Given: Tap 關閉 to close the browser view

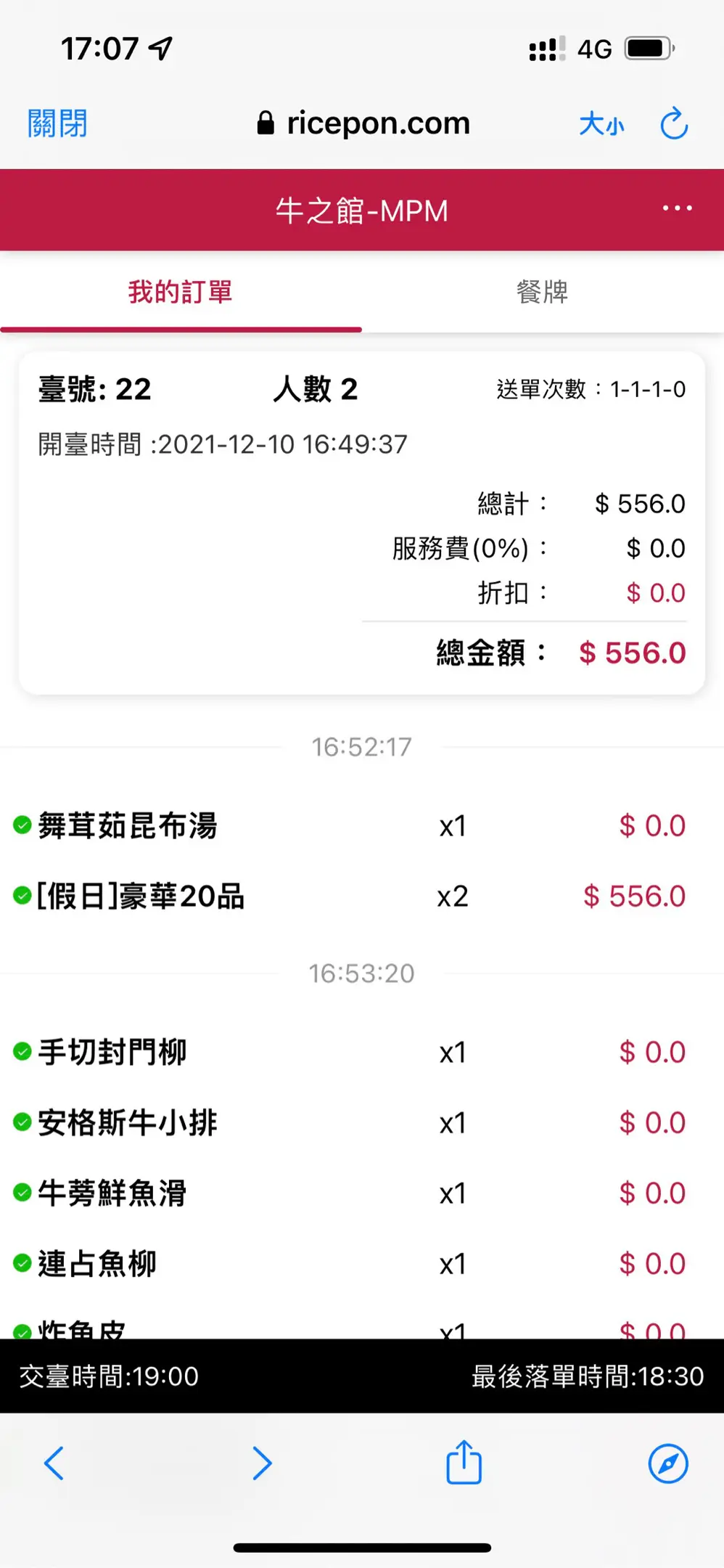Looking at the screenshot, I should 57,123.
